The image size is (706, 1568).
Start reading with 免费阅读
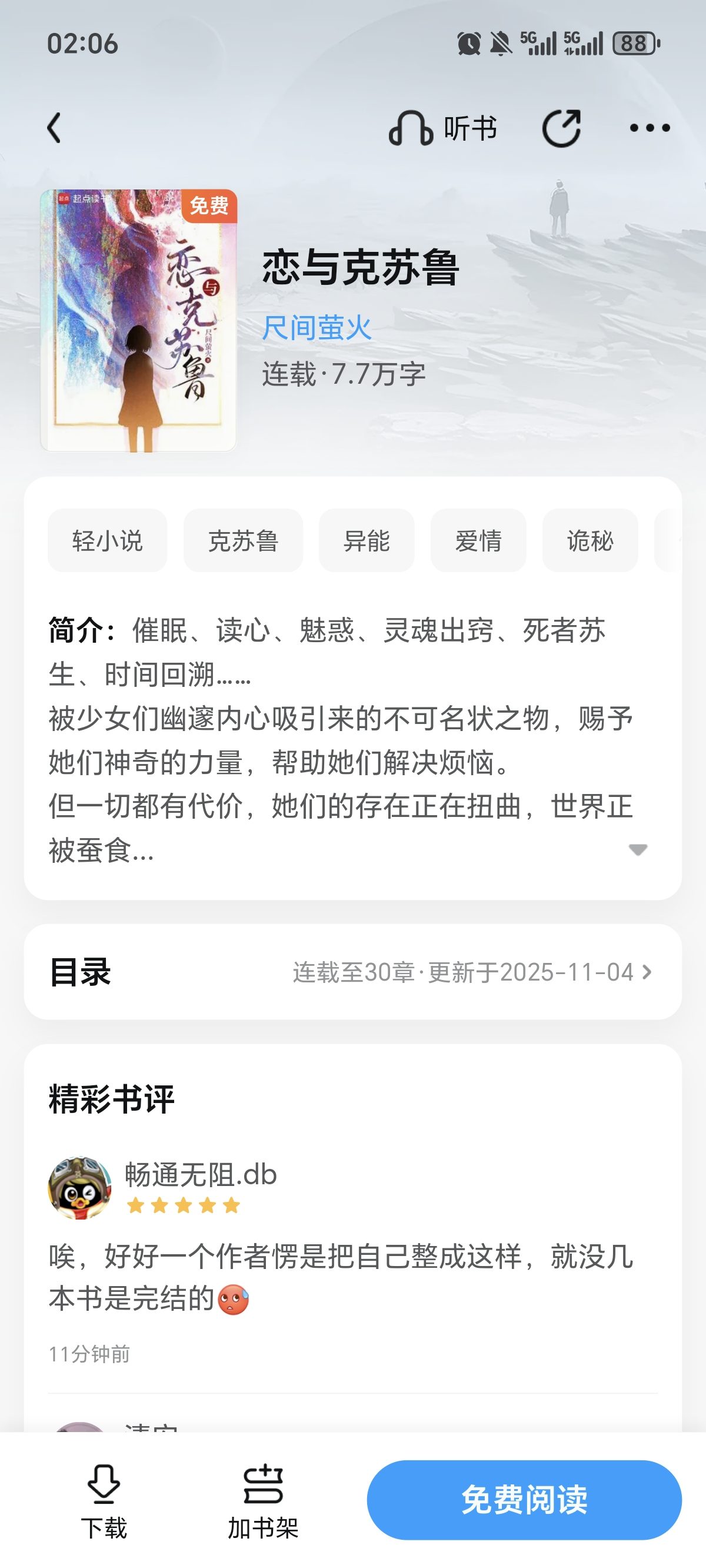point(524,1500)
